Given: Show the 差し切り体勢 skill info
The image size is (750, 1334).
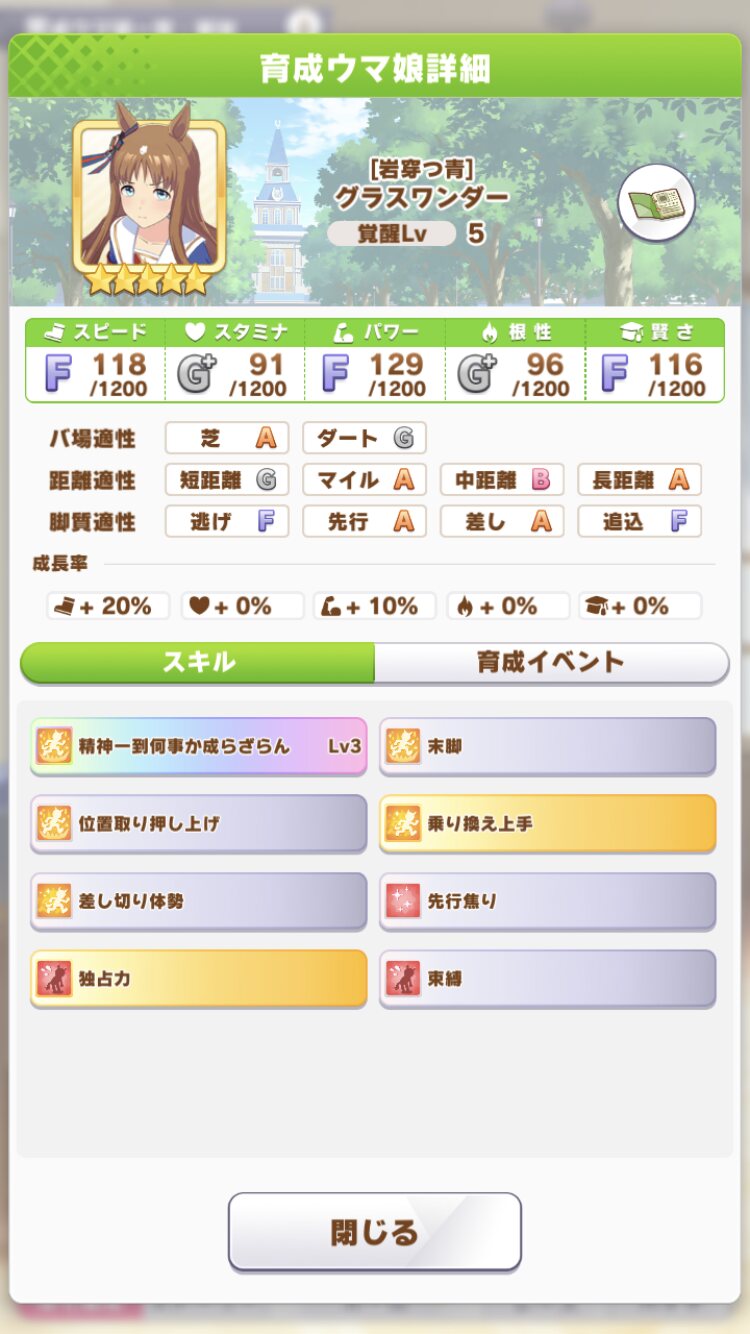Looking at the screenshot, I should click(x=198, y=901).
